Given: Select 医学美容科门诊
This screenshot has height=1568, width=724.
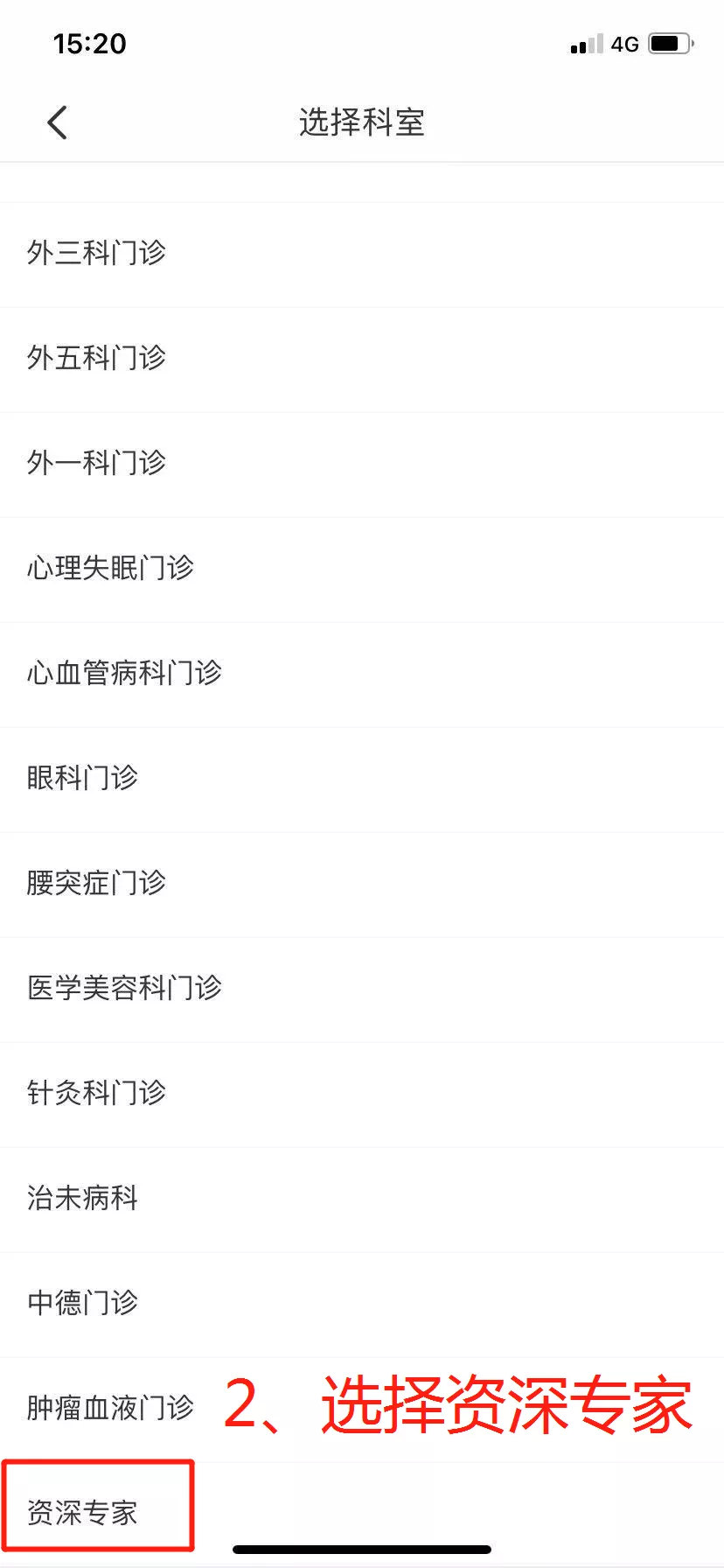Looking at the screenshot, I should tap(362, 990).
